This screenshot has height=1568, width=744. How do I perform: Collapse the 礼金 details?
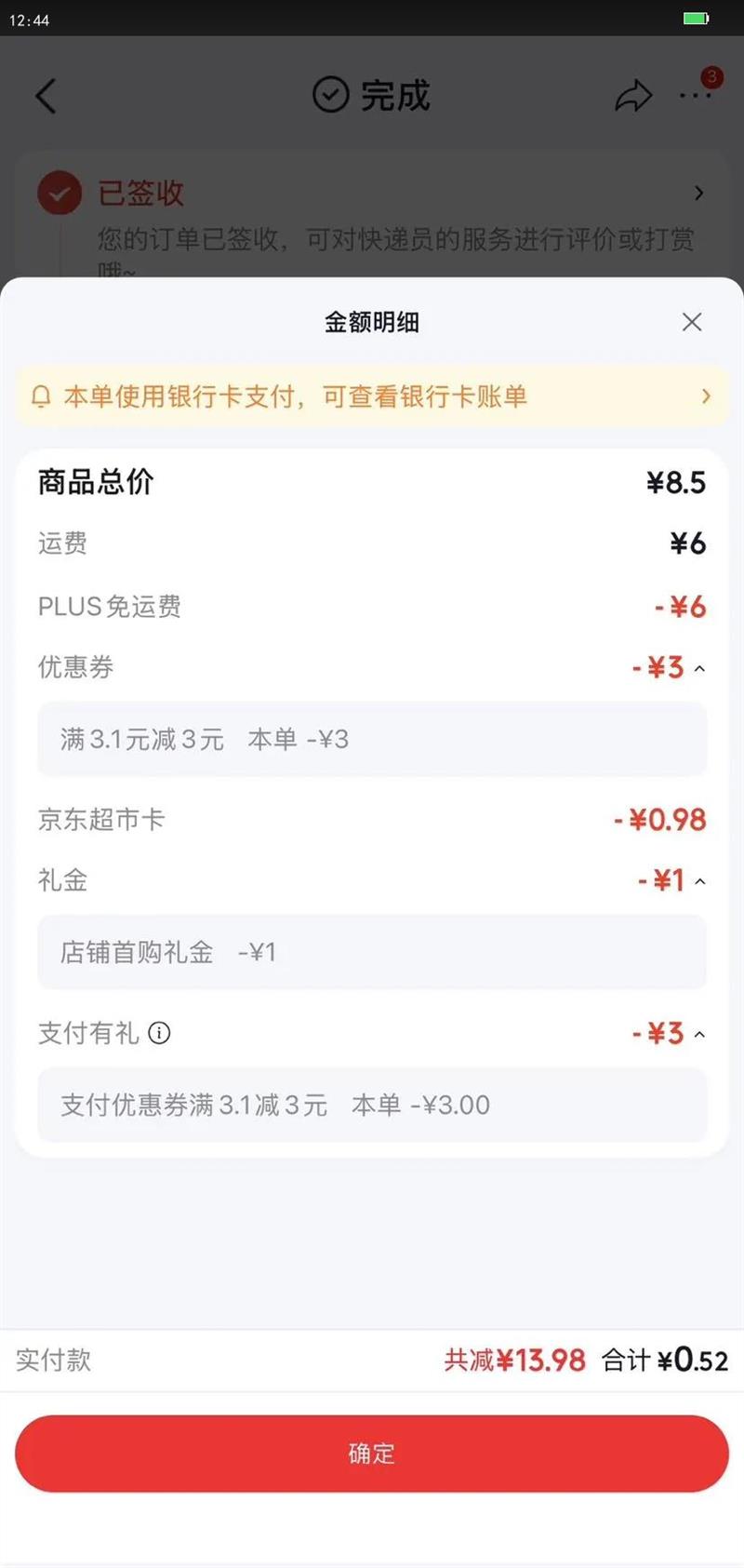699,881
